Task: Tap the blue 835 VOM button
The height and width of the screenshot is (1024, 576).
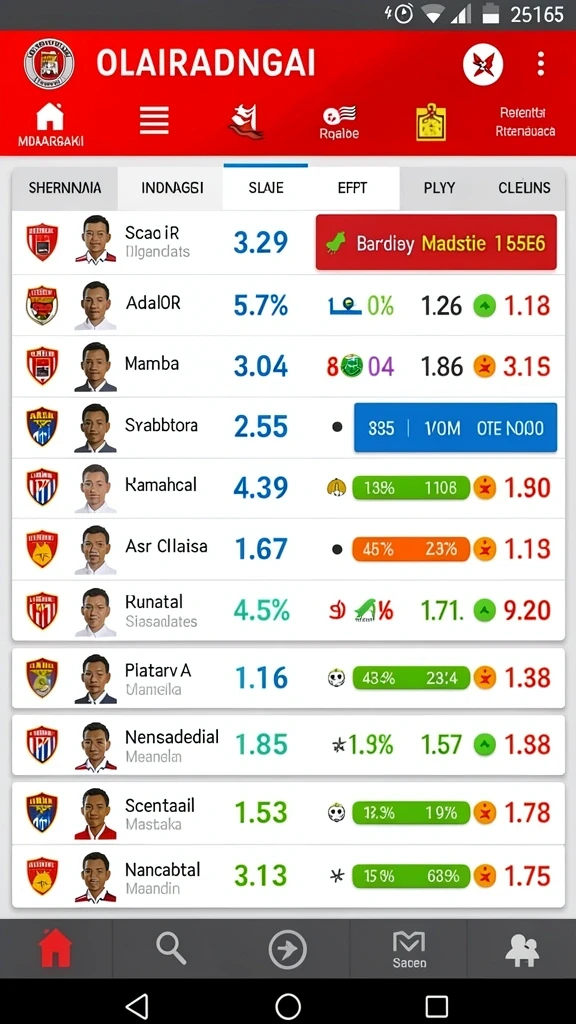Action: point(455,428)
